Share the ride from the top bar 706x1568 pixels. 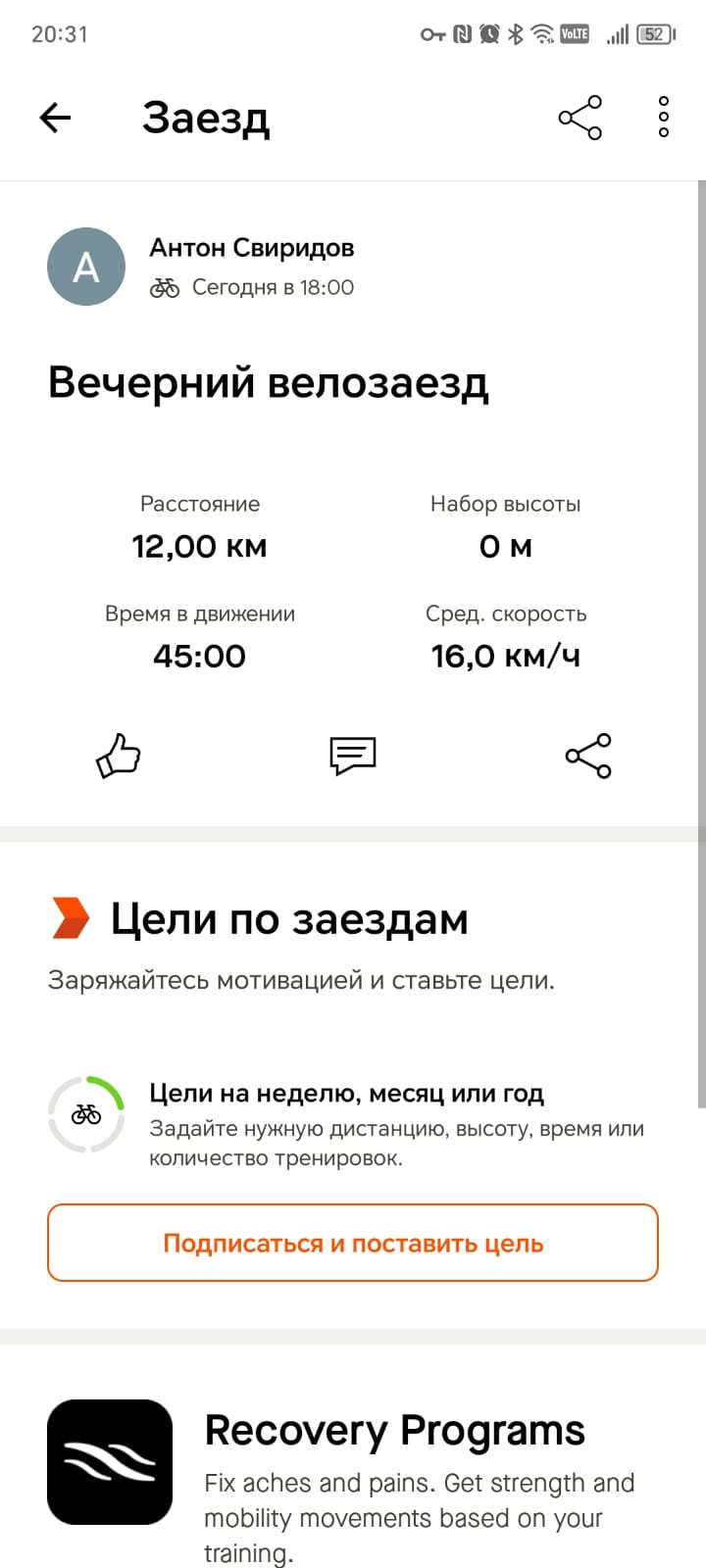coord(580,119)
